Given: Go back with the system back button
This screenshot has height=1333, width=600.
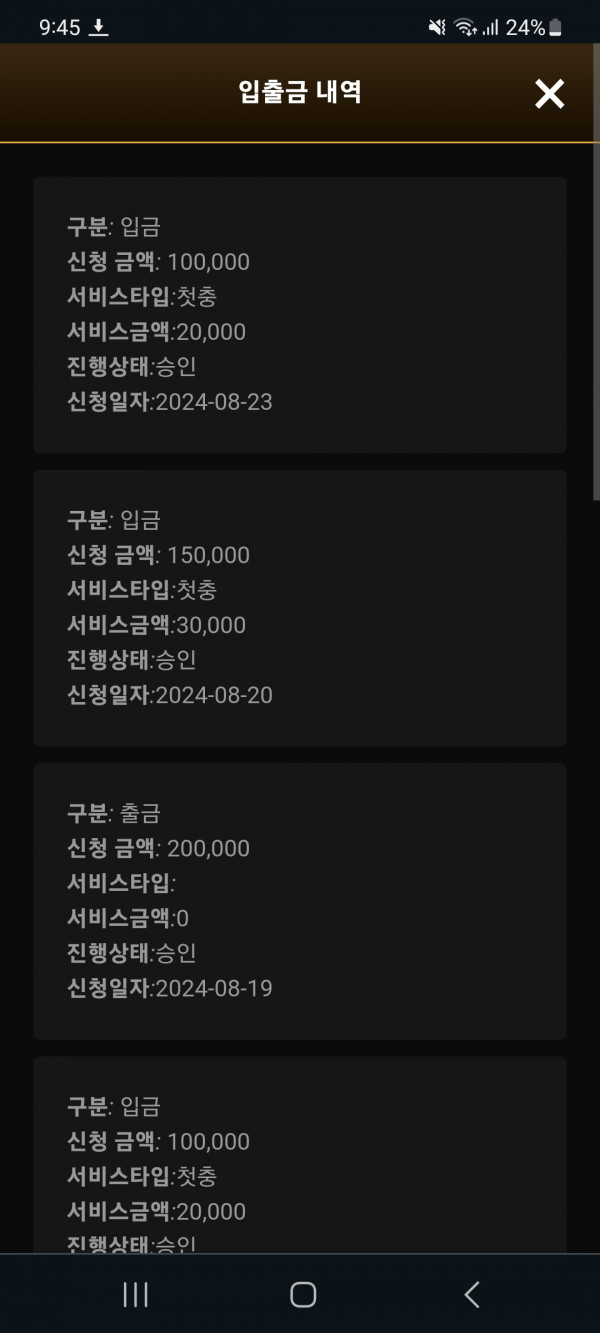Looking at the screenshot, I should click(472, 1294).
